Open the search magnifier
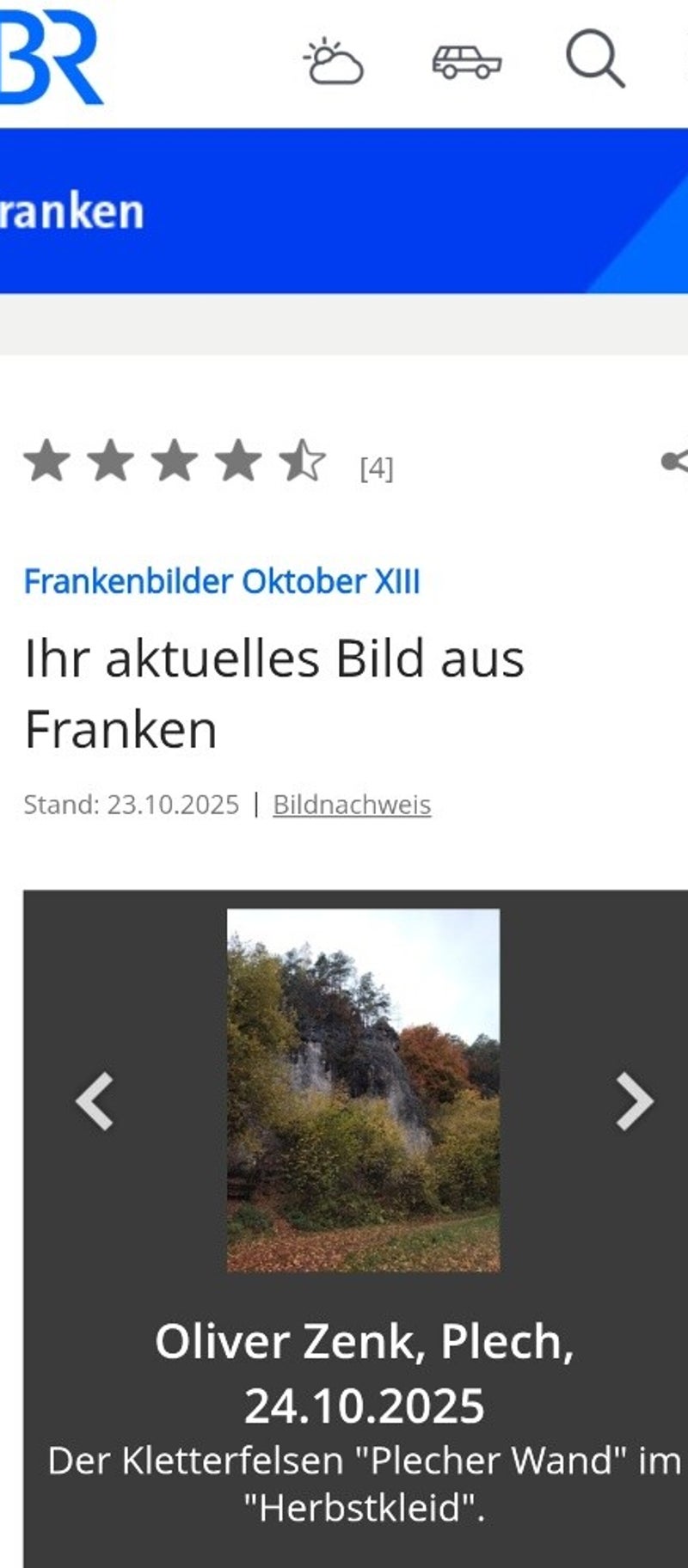 point(594,59)
